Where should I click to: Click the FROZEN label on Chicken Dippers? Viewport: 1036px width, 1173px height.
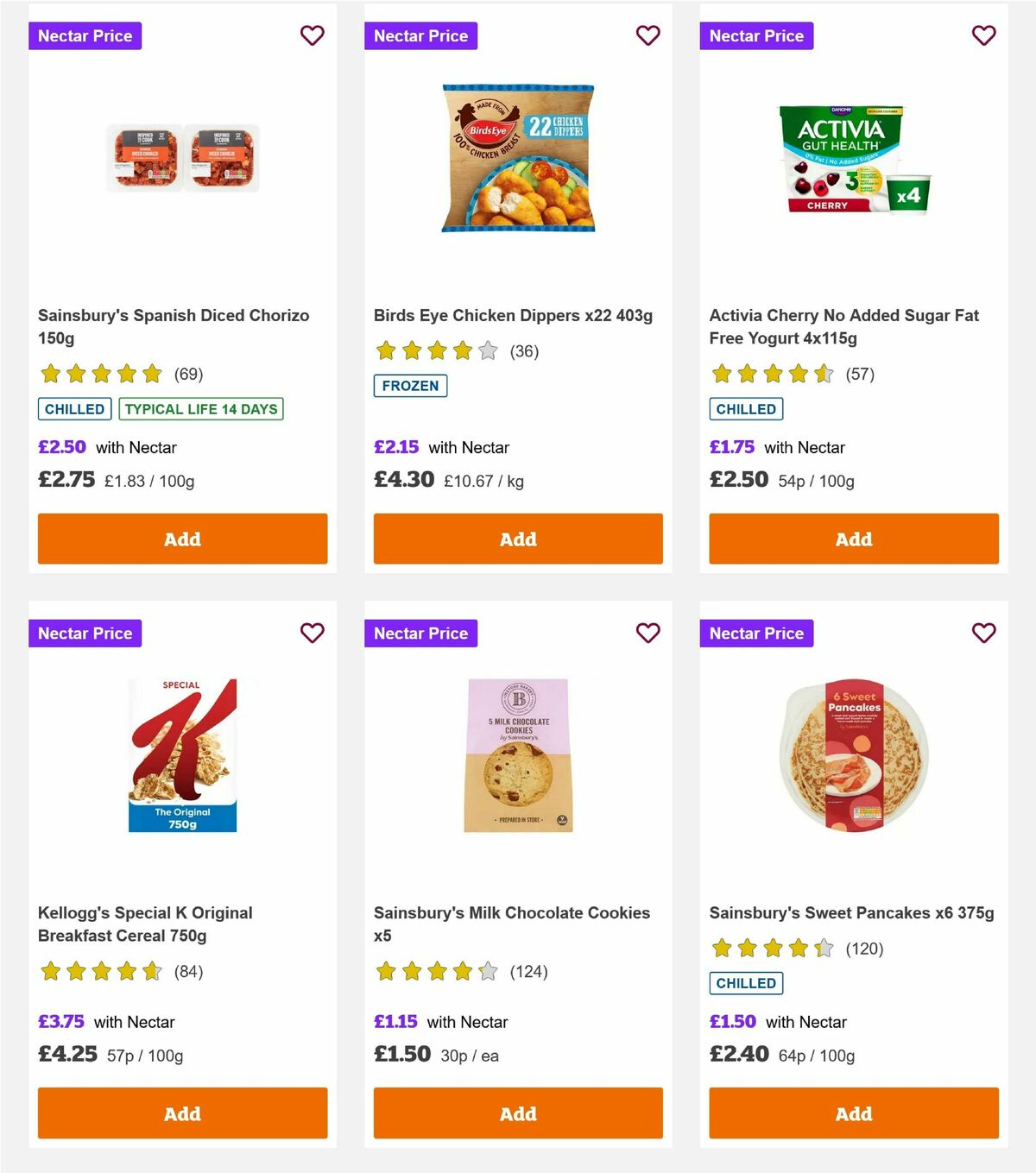410,386
